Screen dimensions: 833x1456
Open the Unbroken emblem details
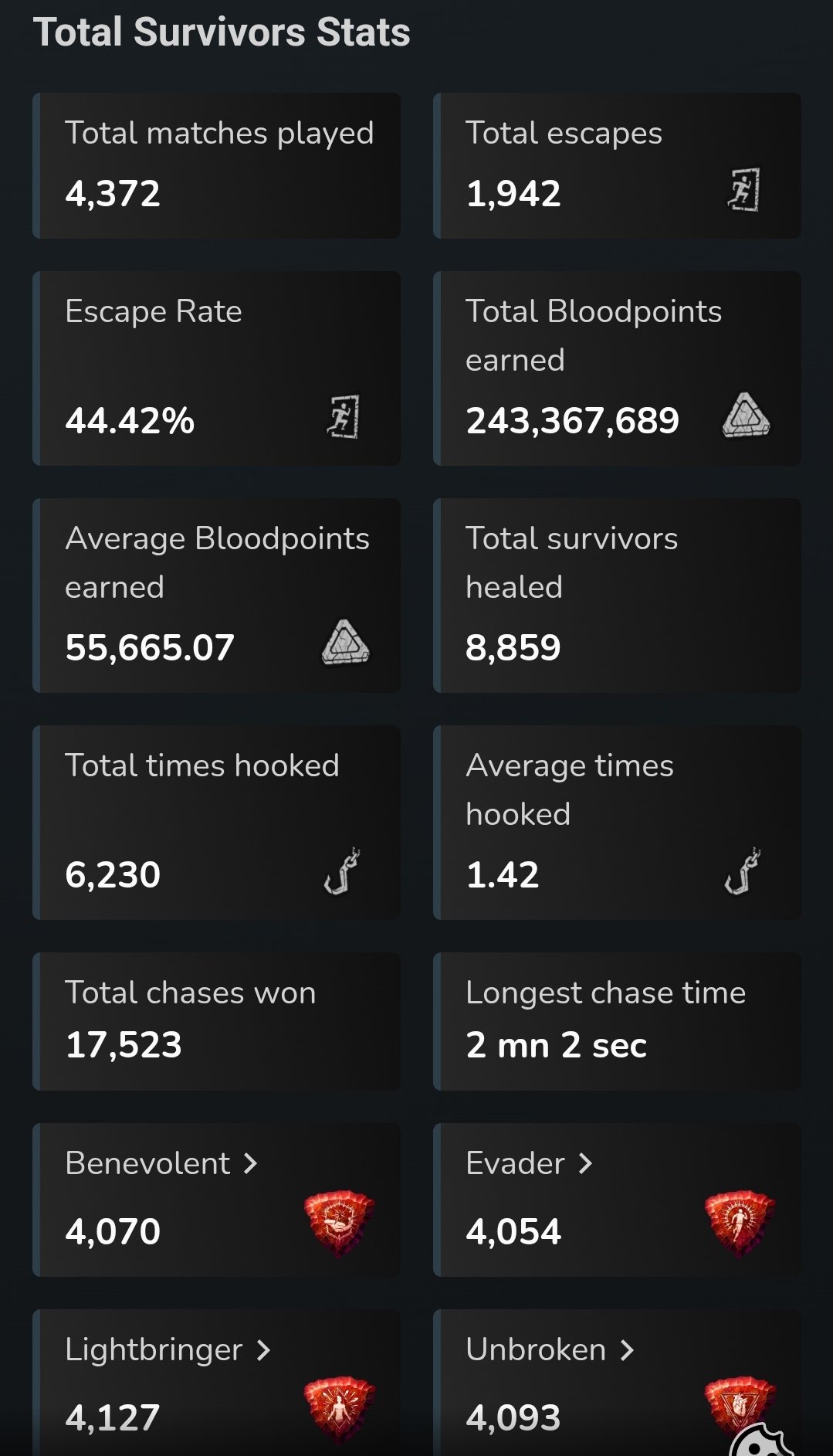550,1350
